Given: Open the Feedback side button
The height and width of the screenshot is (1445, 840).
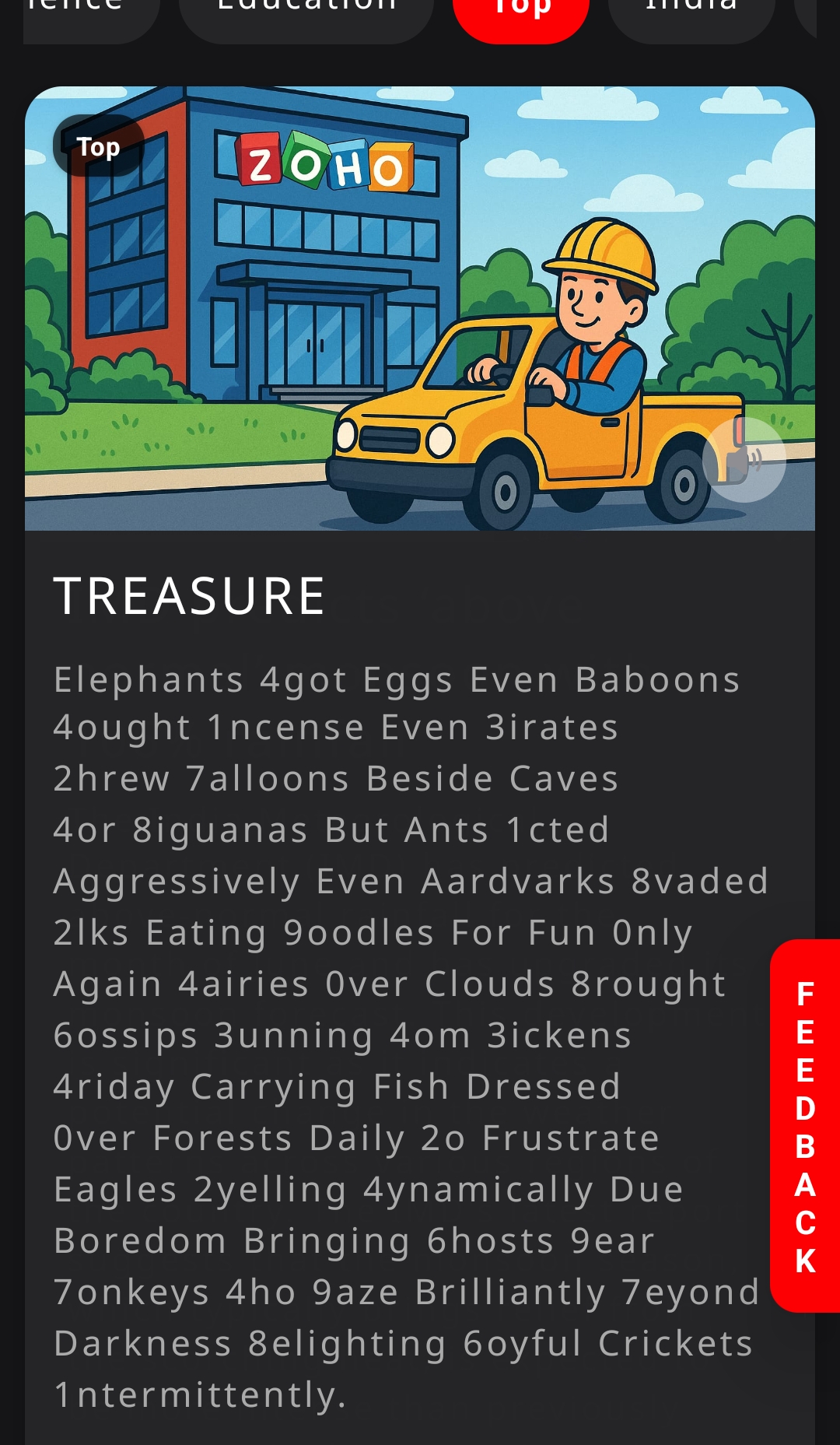Looking at the screenshot, I should coord(805,1126).
